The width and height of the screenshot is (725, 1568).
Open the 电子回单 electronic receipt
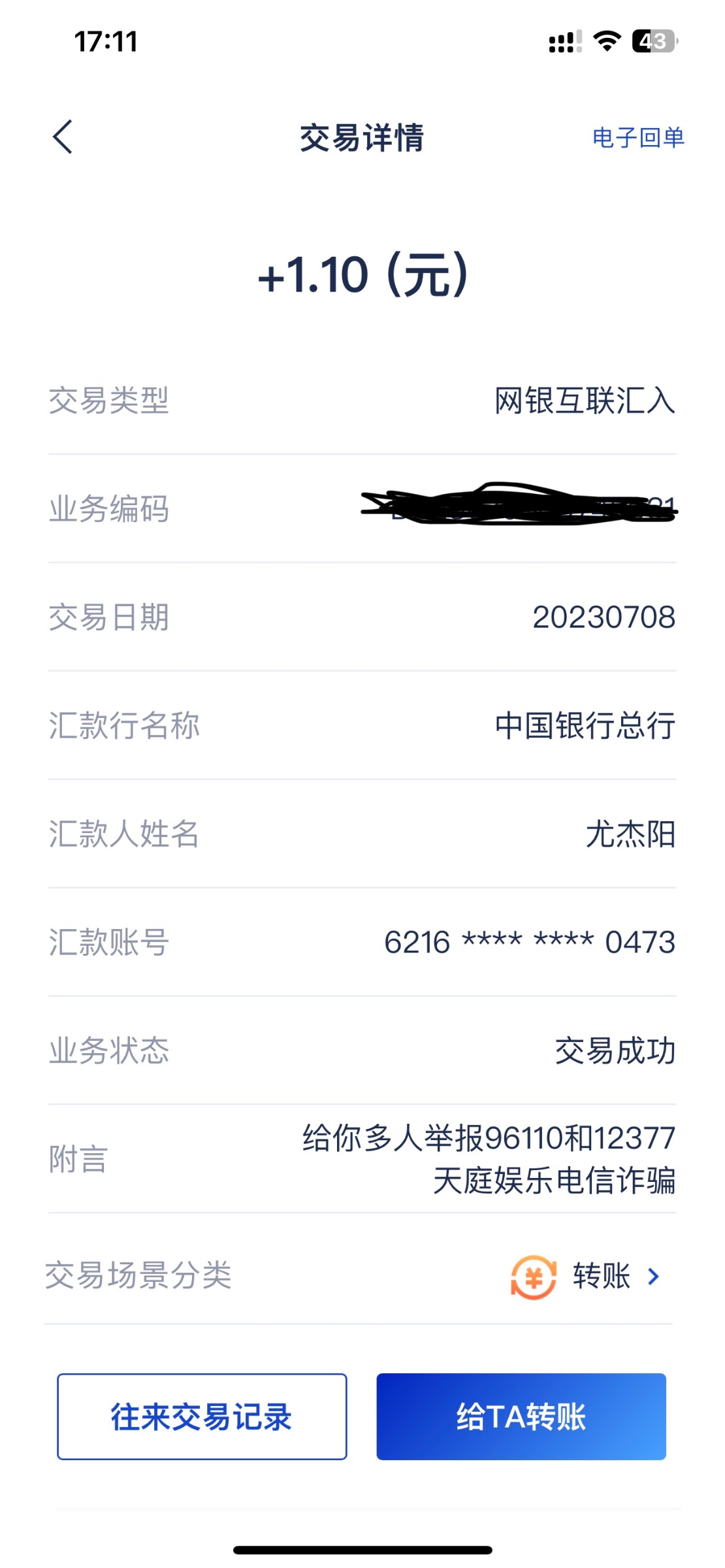coord(637,137)
